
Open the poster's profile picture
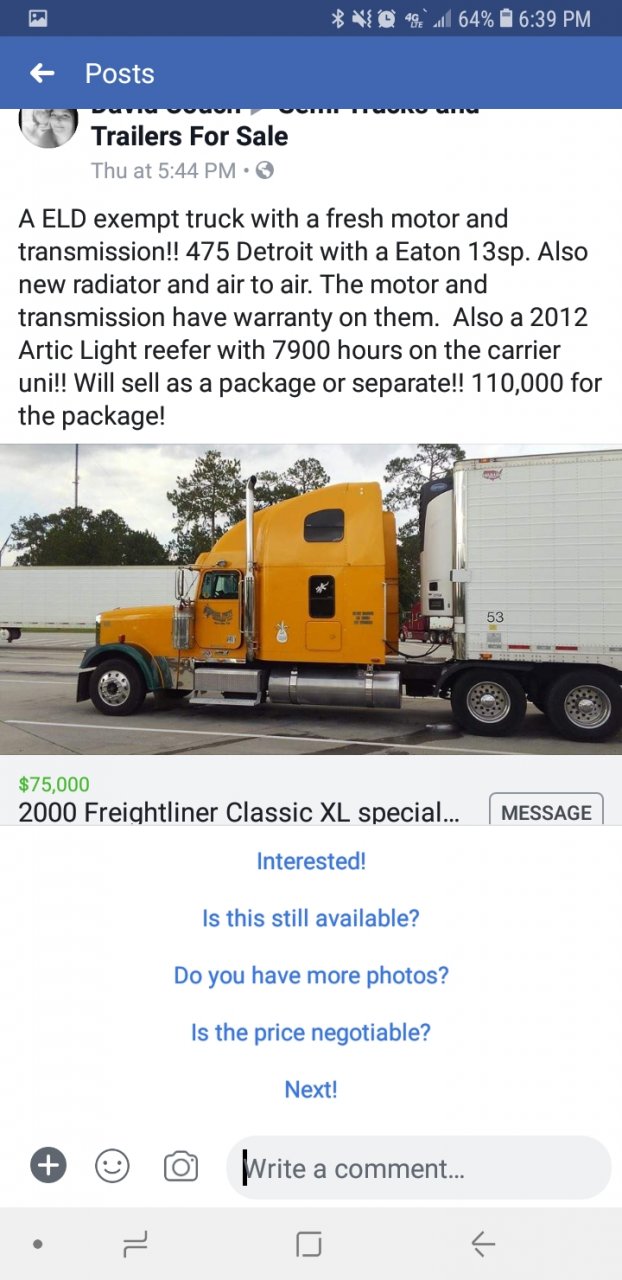48,126
